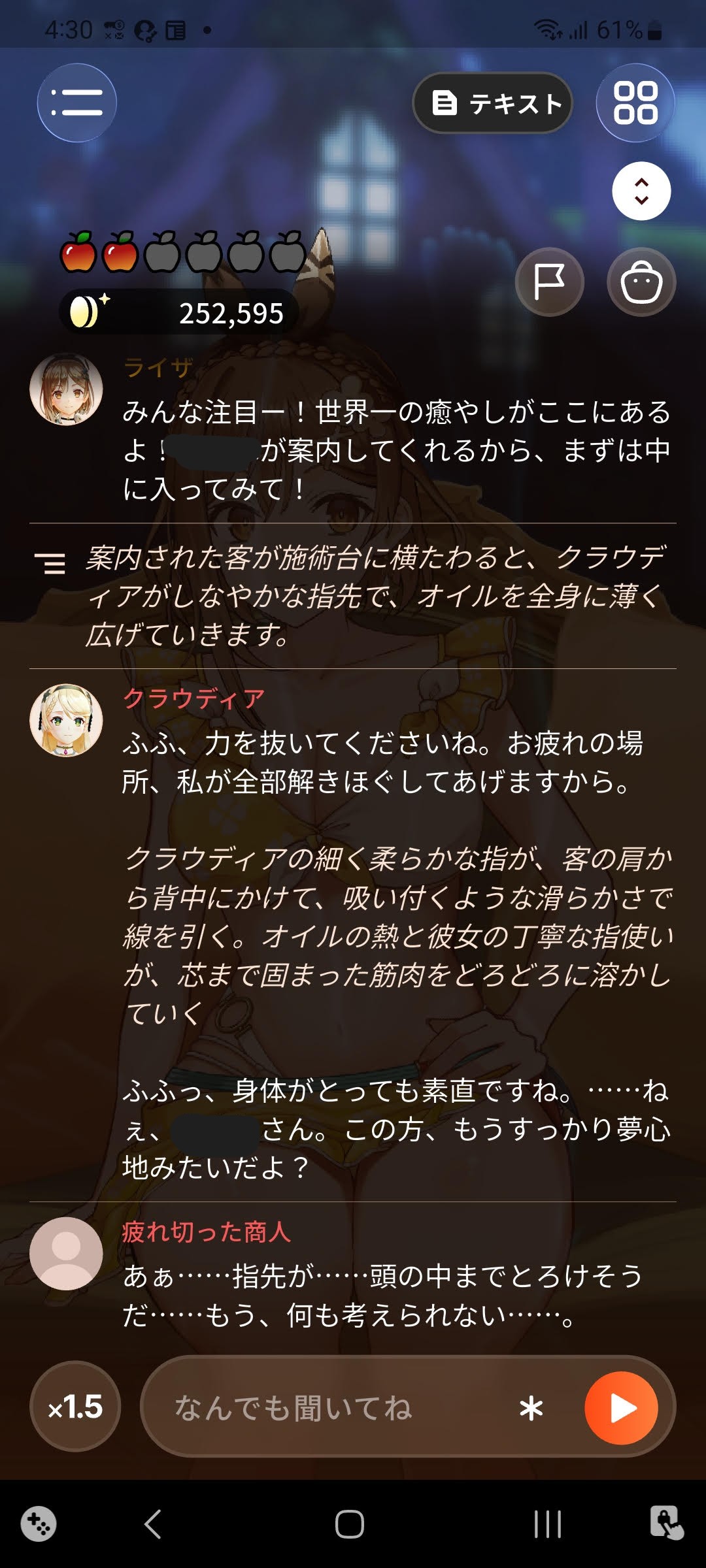Open the flag icon button
This screenshot has width=706, height=1568.
pos(550,282)
